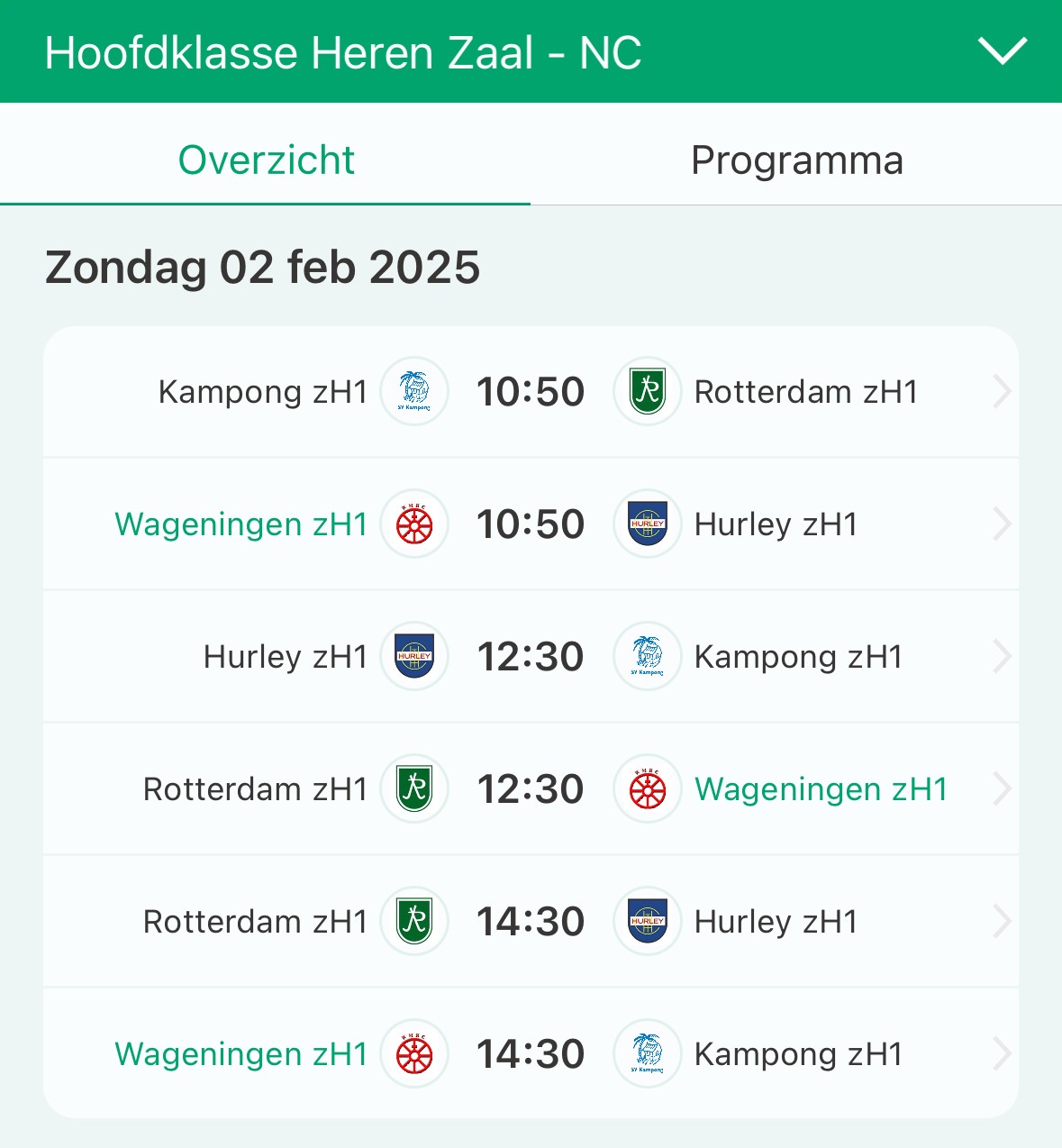Switch to the Programma tab

coord(796,160)
